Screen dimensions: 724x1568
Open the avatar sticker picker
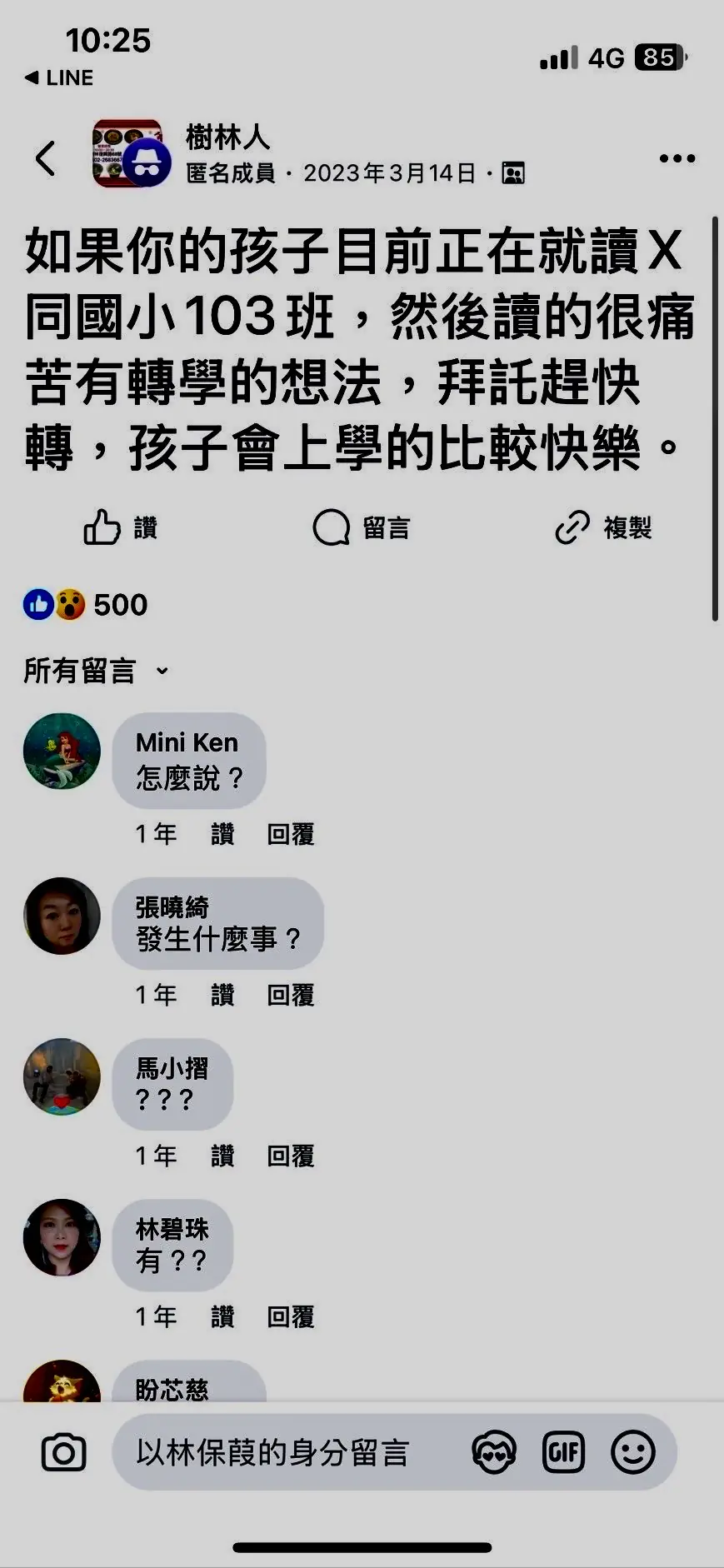(x=494, y=1452)
